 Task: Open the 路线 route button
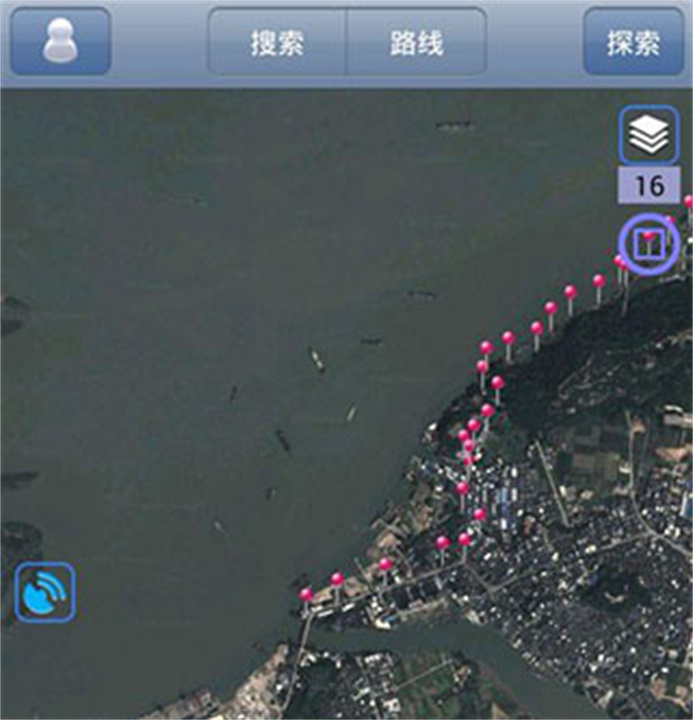click(x=416, y=42)
